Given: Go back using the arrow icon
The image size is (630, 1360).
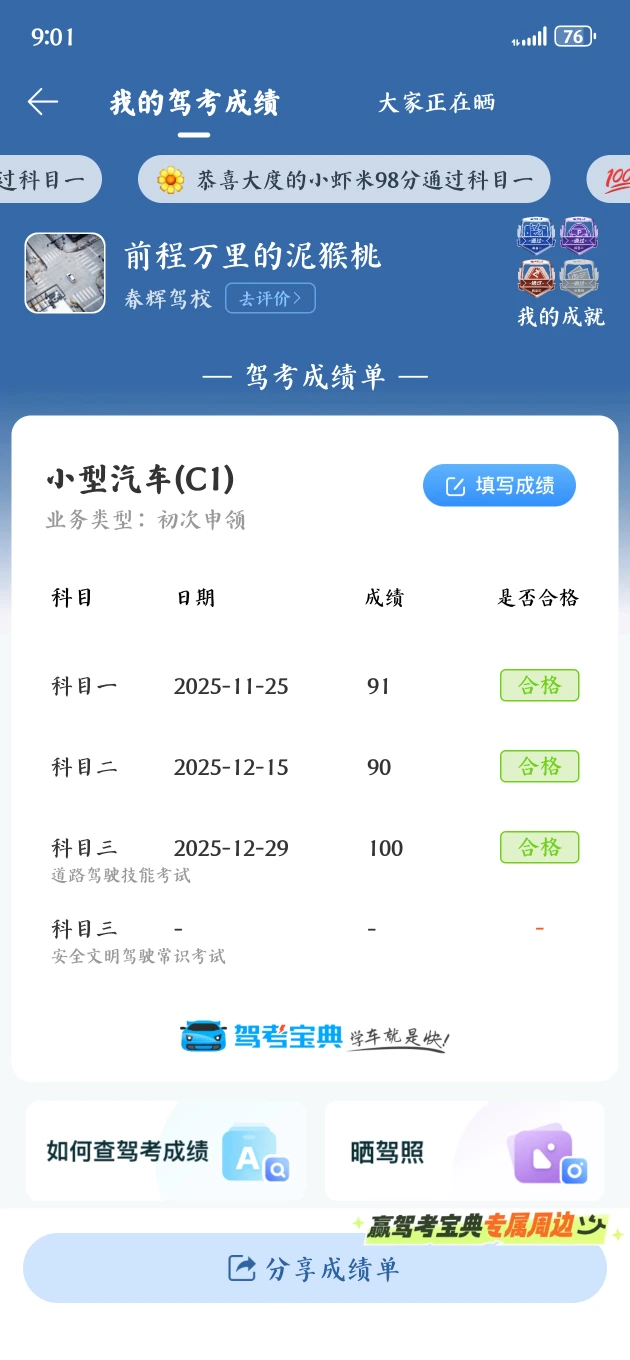Looking at the screenshot, I should [x=43, y=102].
